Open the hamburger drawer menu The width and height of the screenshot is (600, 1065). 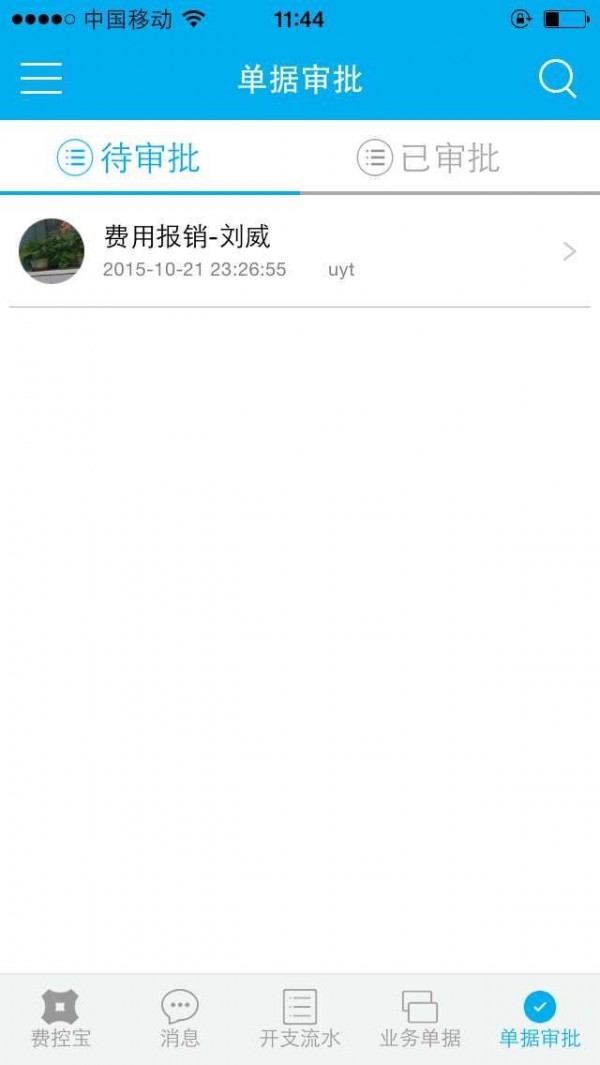pos(41,78)
